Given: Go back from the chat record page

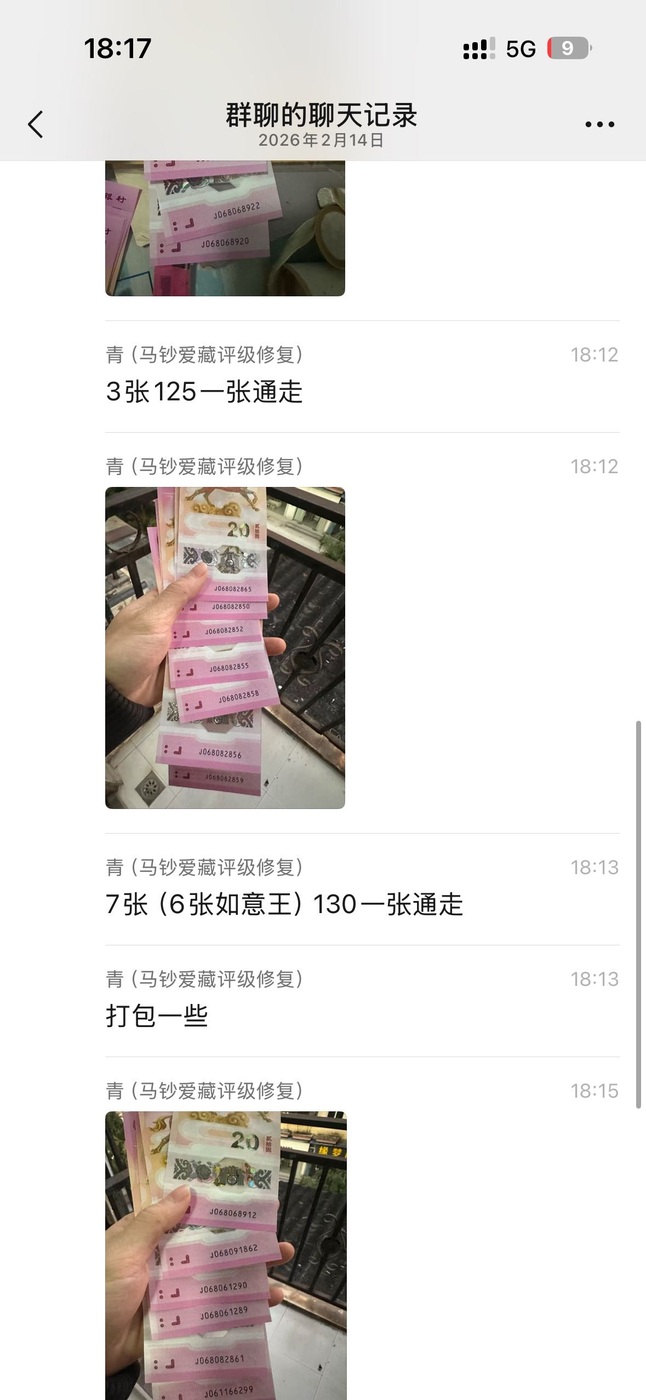Looking at the screenshot, I should (x=36, y=124).
